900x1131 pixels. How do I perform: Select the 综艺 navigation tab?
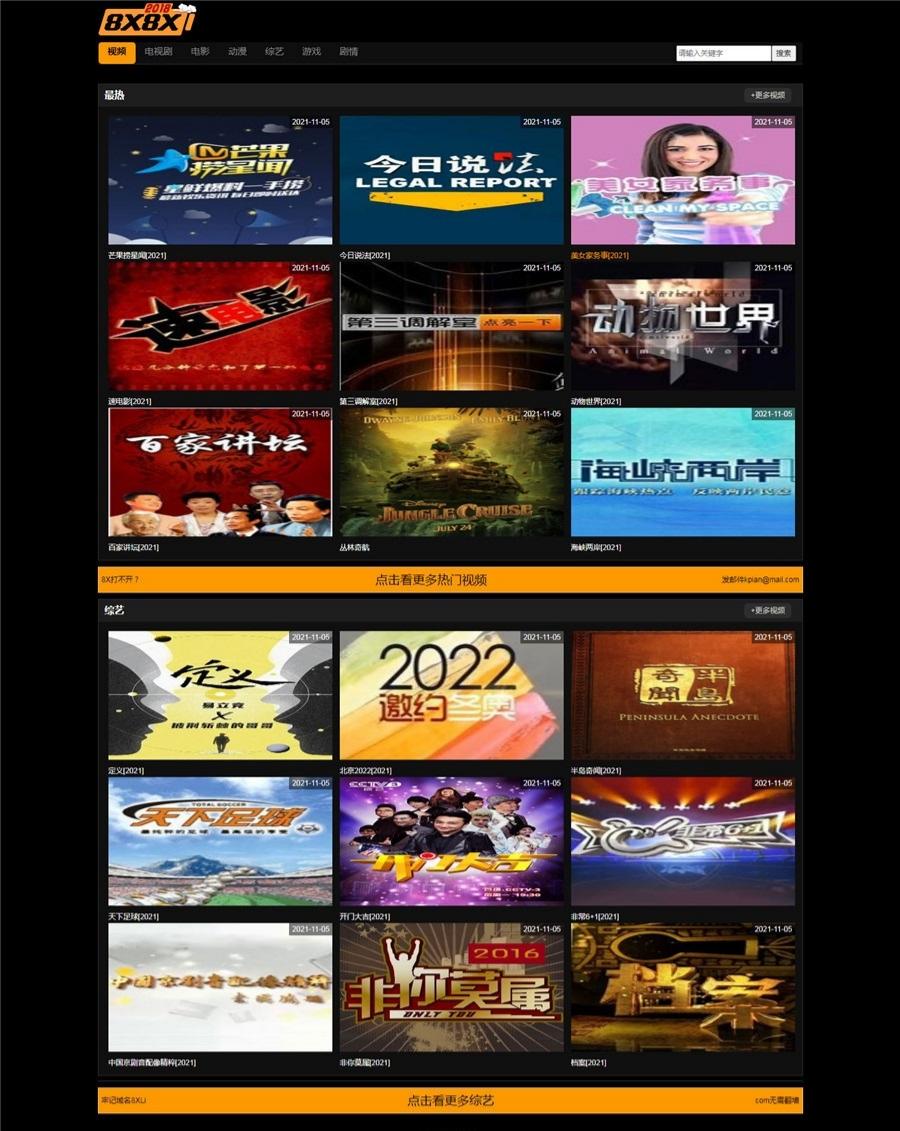pyautogui.click(x=274, y=52)
